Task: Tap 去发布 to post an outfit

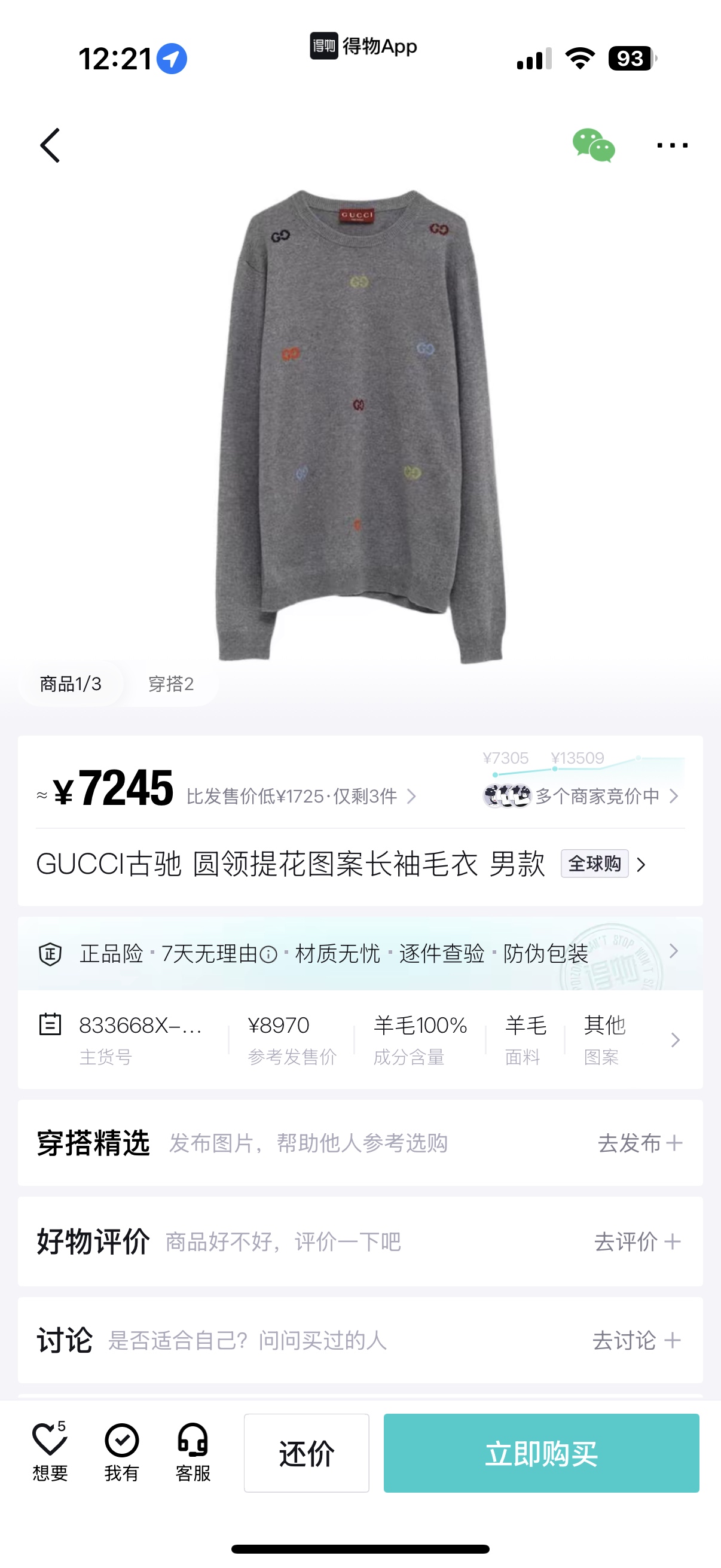Action: [640, 1143]
